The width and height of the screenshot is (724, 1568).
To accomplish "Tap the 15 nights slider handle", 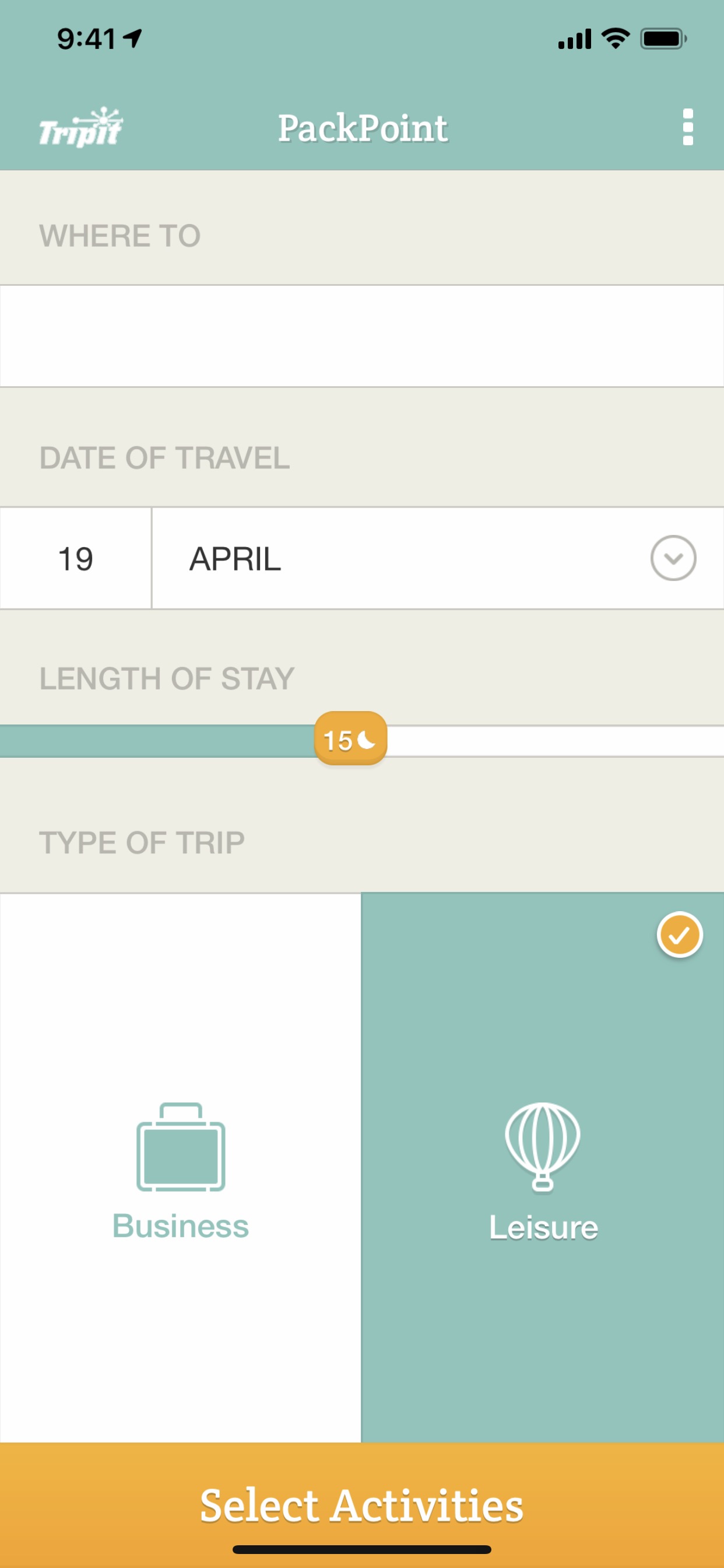I will pos(350,738).
